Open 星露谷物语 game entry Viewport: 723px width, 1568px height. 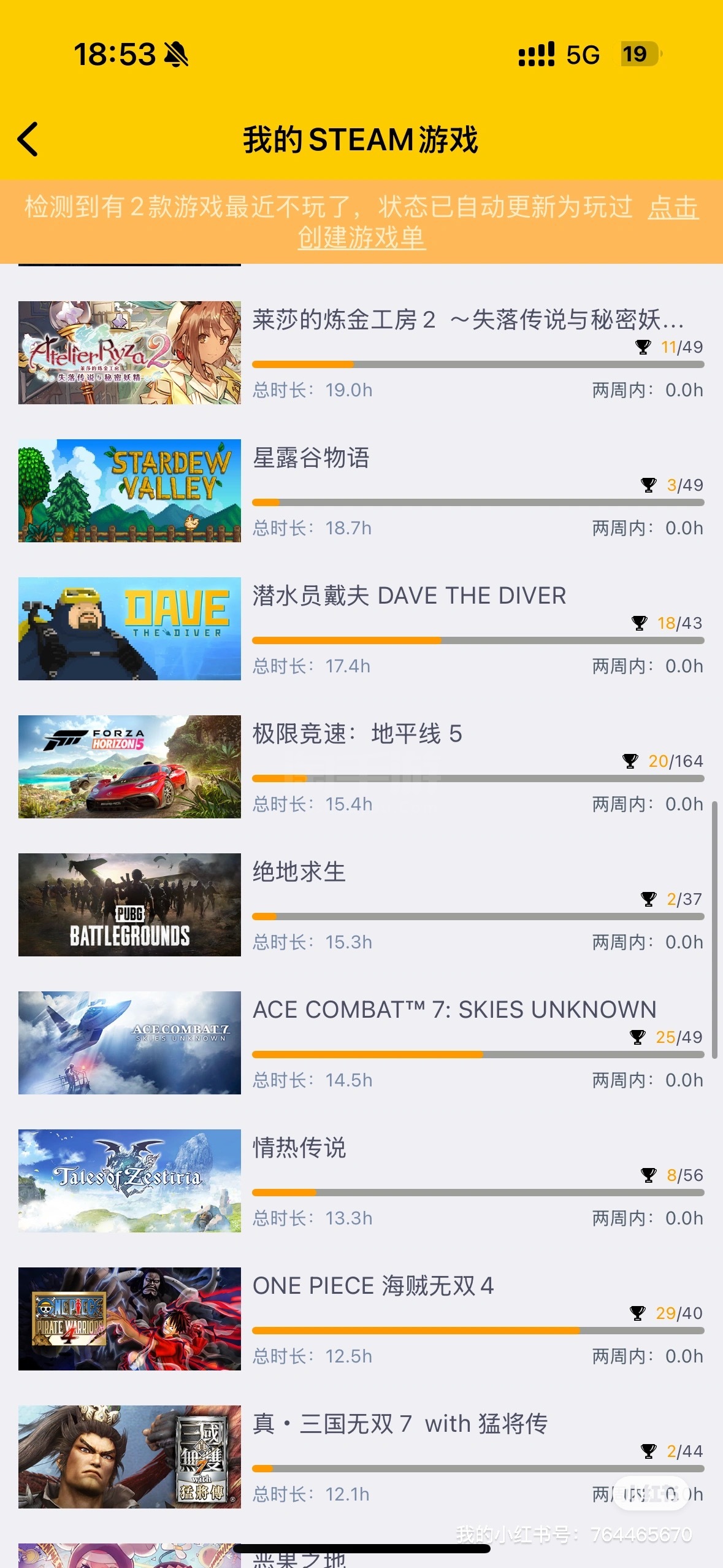[x=312, y=458]
